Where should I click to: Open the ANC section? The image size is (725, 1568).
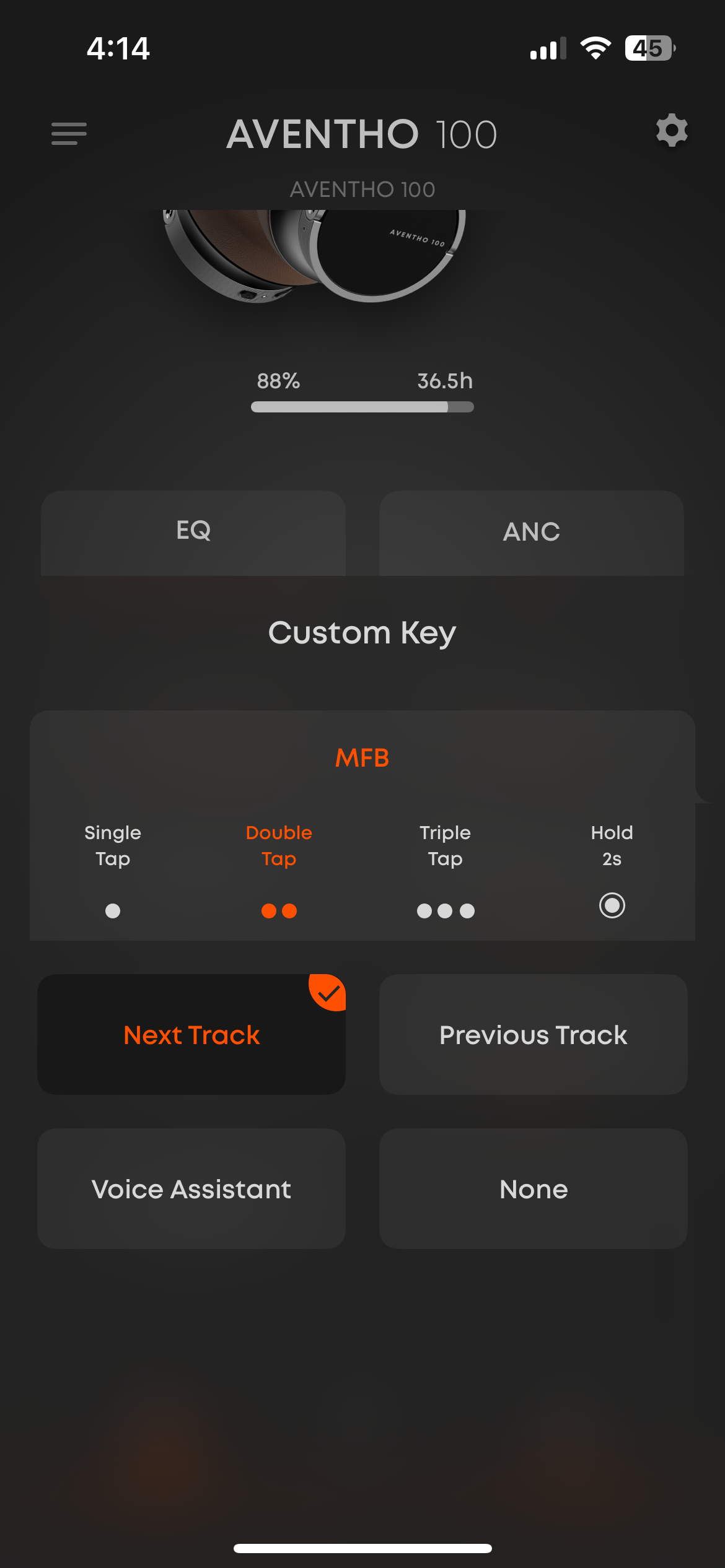(x=531, y=532)
